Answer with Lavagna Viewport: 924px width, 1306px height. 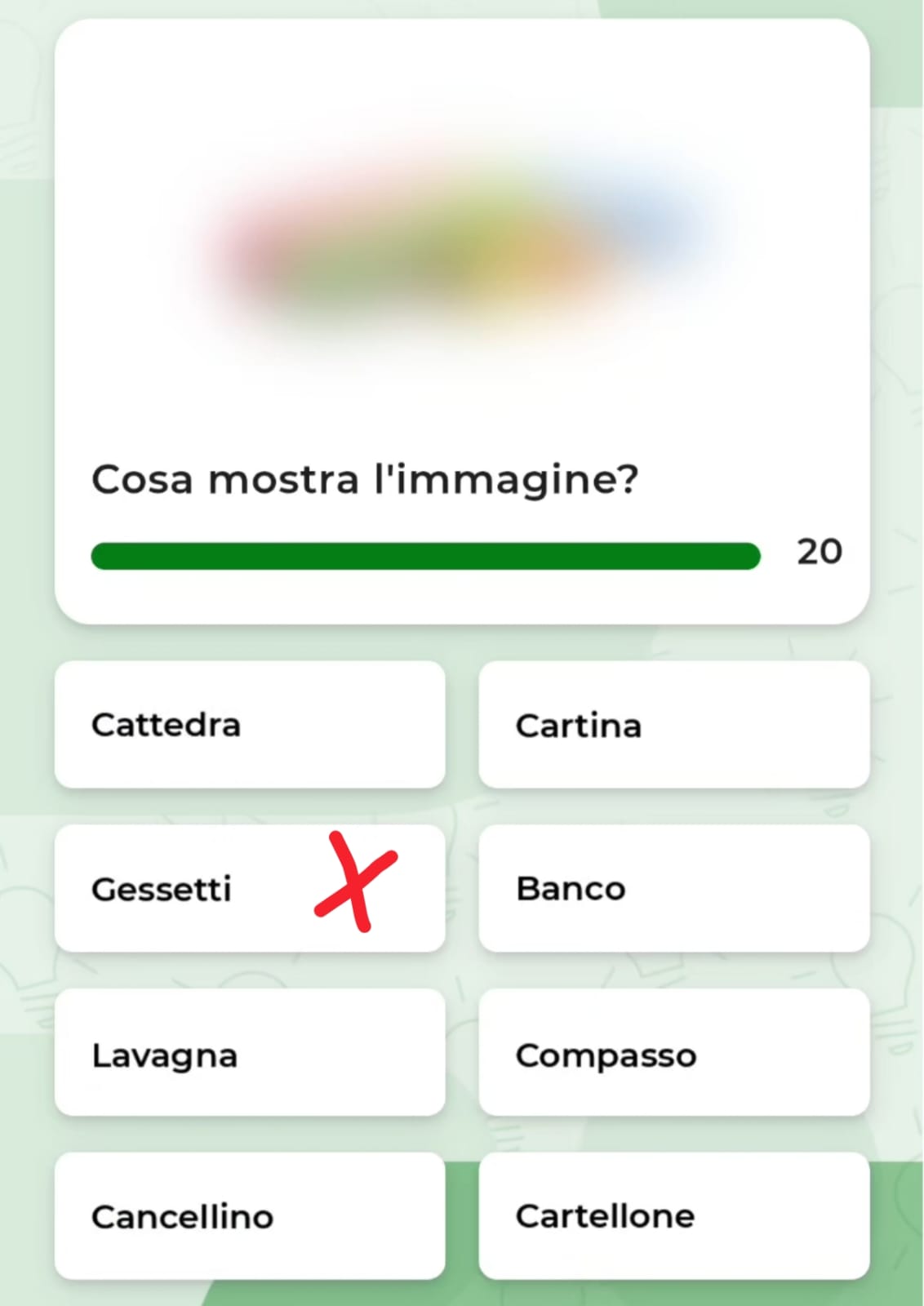pos(250,1053)
